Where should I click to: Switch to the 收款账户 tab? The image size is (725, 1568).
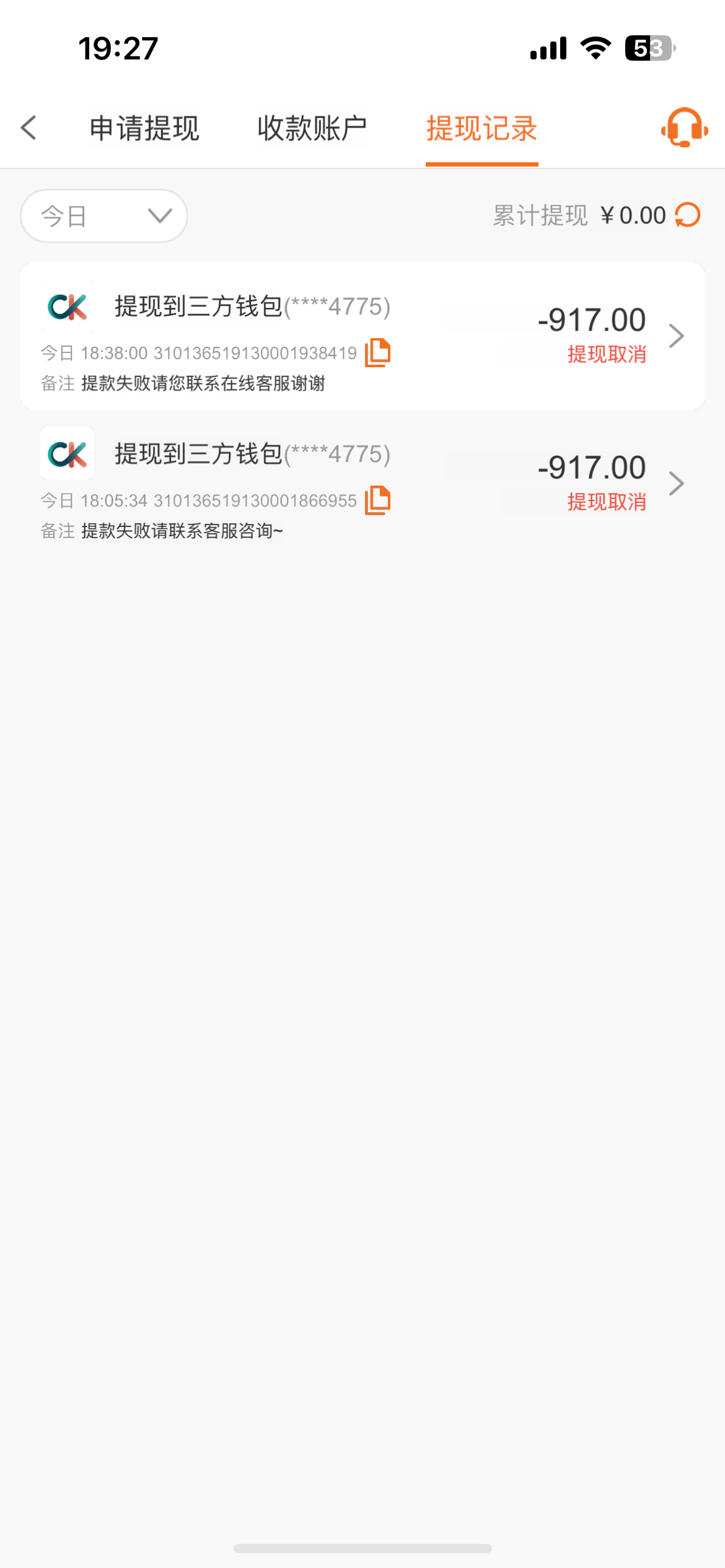click(311, 127)
